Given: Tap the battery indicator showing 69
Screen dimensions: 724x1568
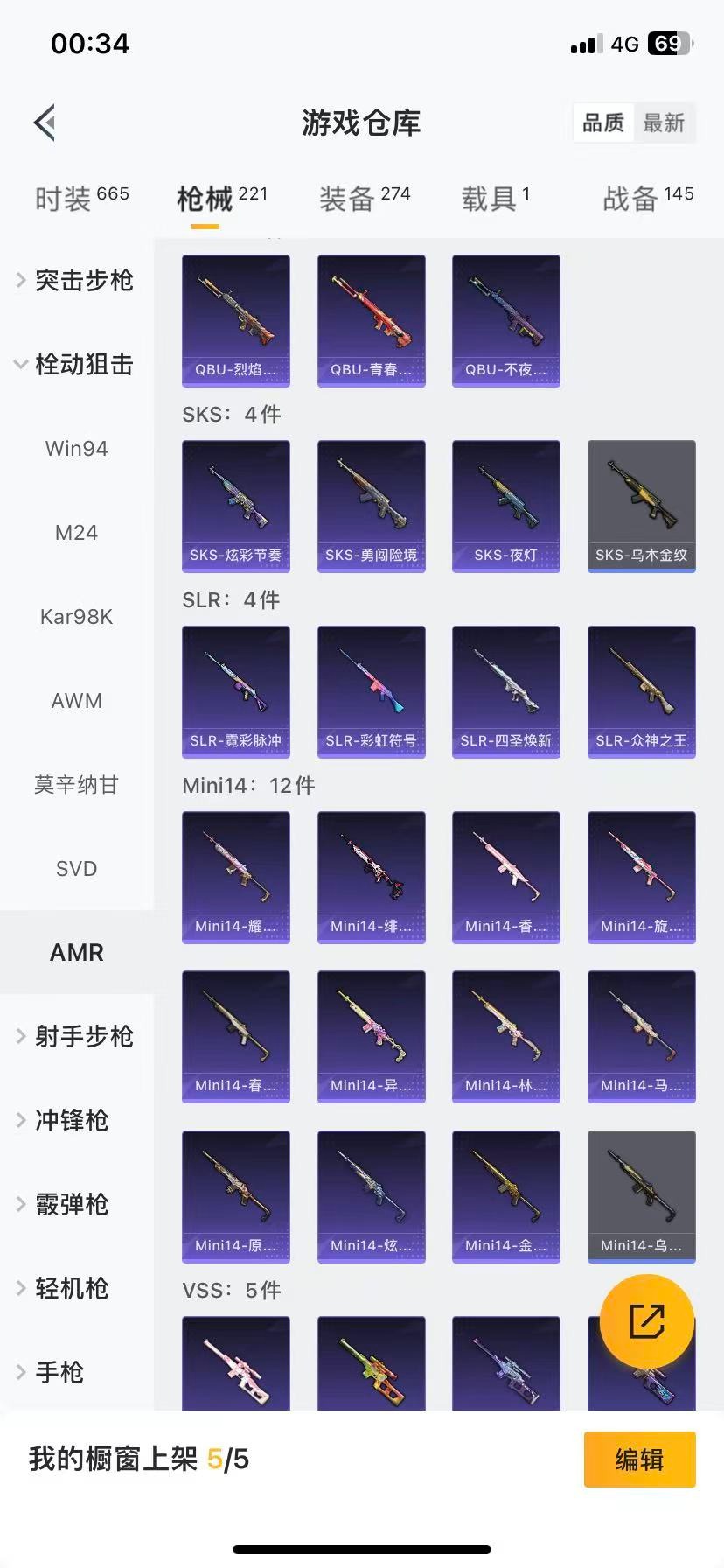Looking at the screenshot, I should [x=667, y=43].
